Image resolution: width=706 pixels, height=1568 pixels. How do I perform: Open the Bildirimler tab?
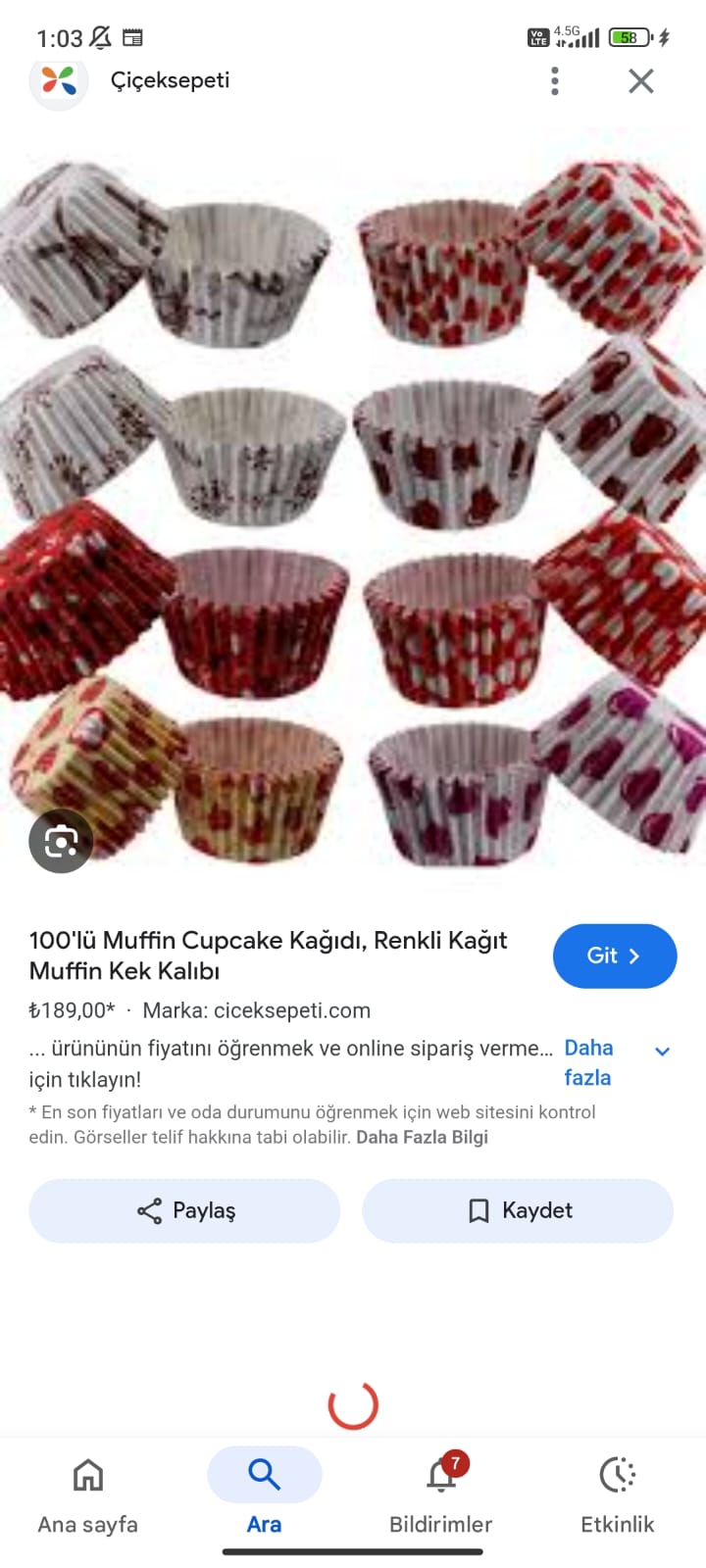click(x=441, y=1494)
